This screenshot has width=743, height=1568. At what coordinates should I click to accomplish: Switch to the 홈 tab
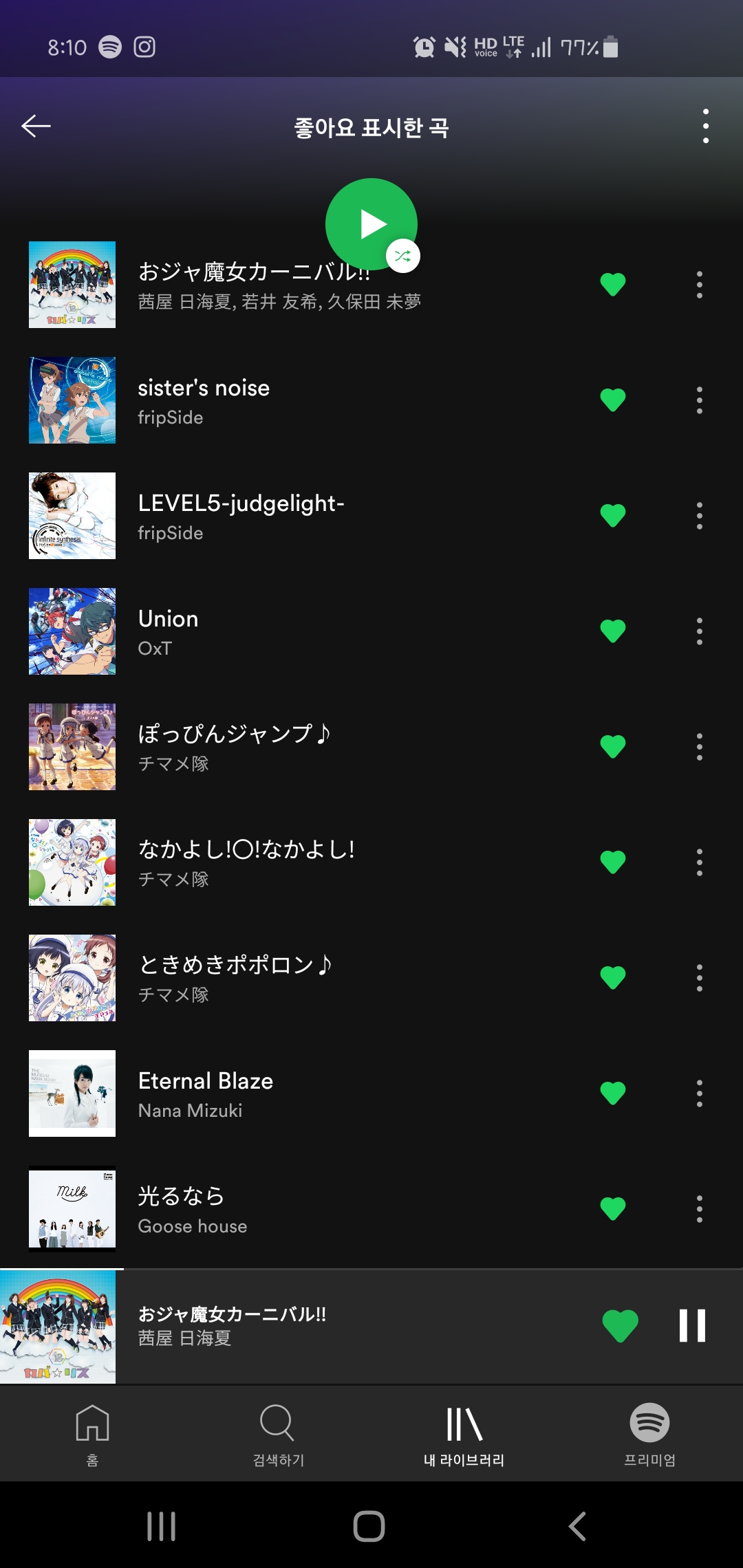coord(92,1435)
